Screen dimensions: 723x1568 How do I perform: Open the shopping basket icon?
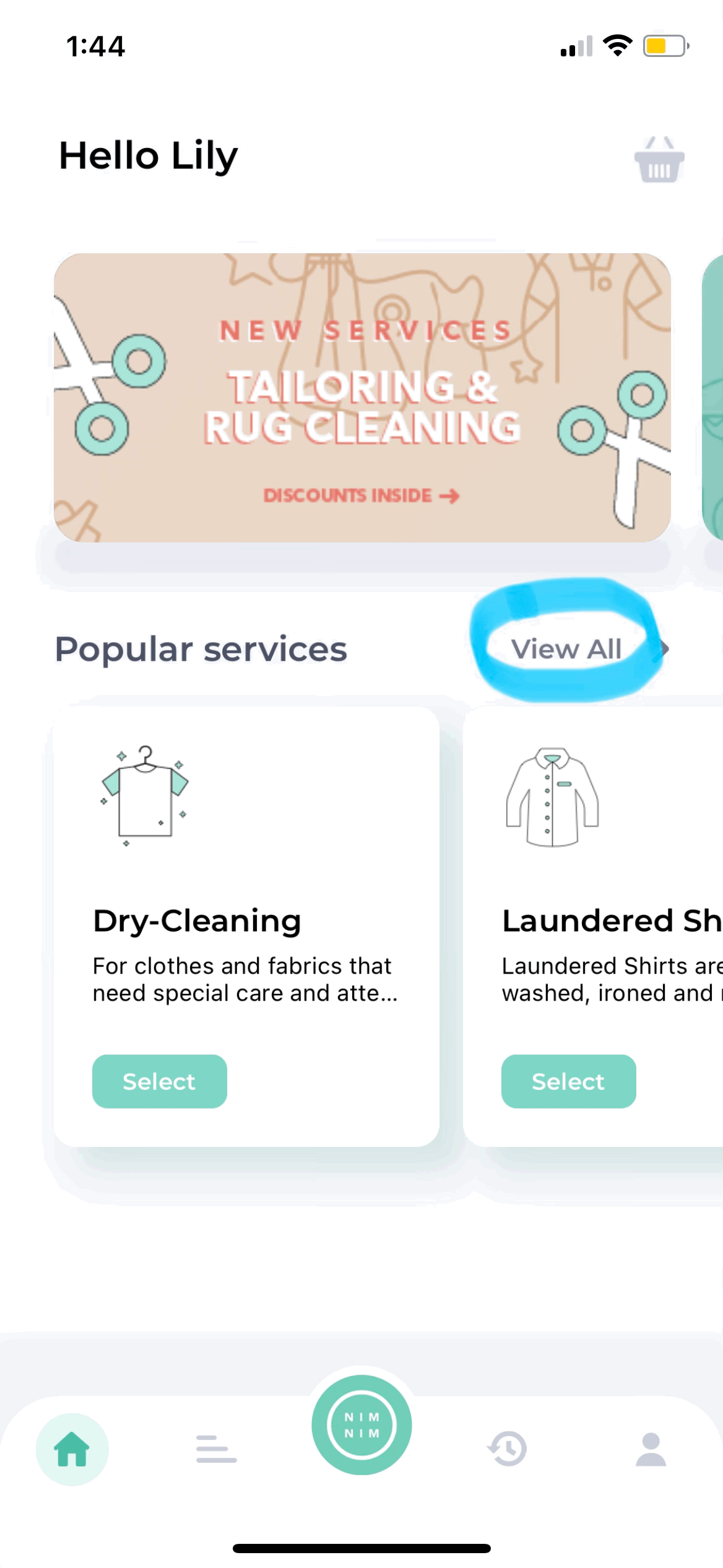pyautogui.click(x=659, y=160)
